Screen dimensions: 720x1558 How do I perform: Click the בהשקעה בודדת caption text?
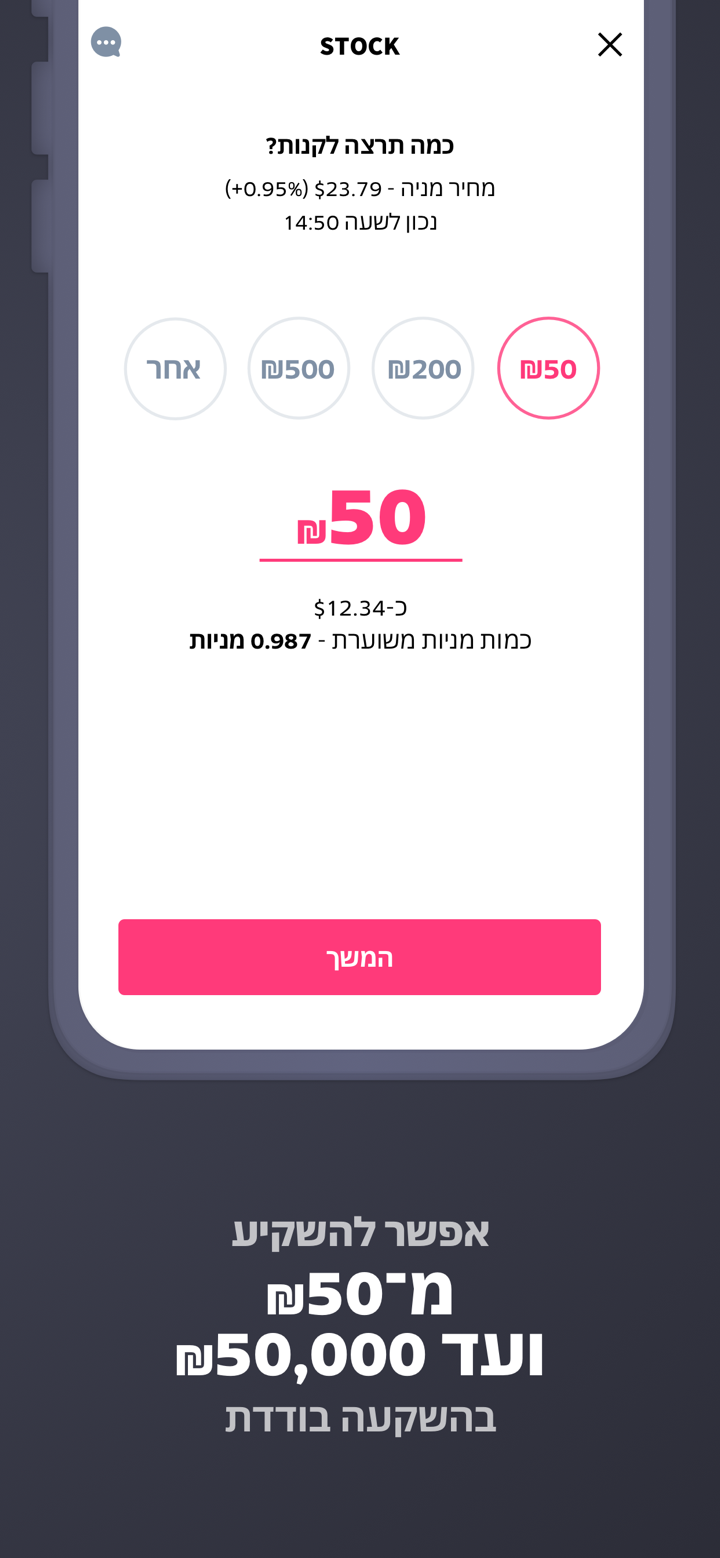(x=360, y=1417)
